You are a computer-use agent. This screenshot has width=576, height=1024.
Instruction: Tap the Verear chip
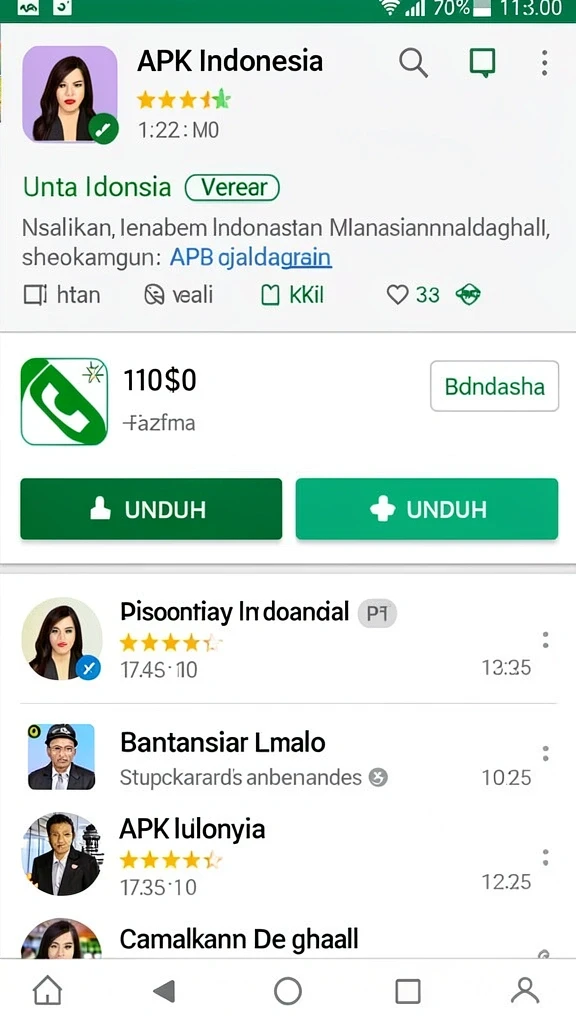pyautogui.click(x=232, y=187)
